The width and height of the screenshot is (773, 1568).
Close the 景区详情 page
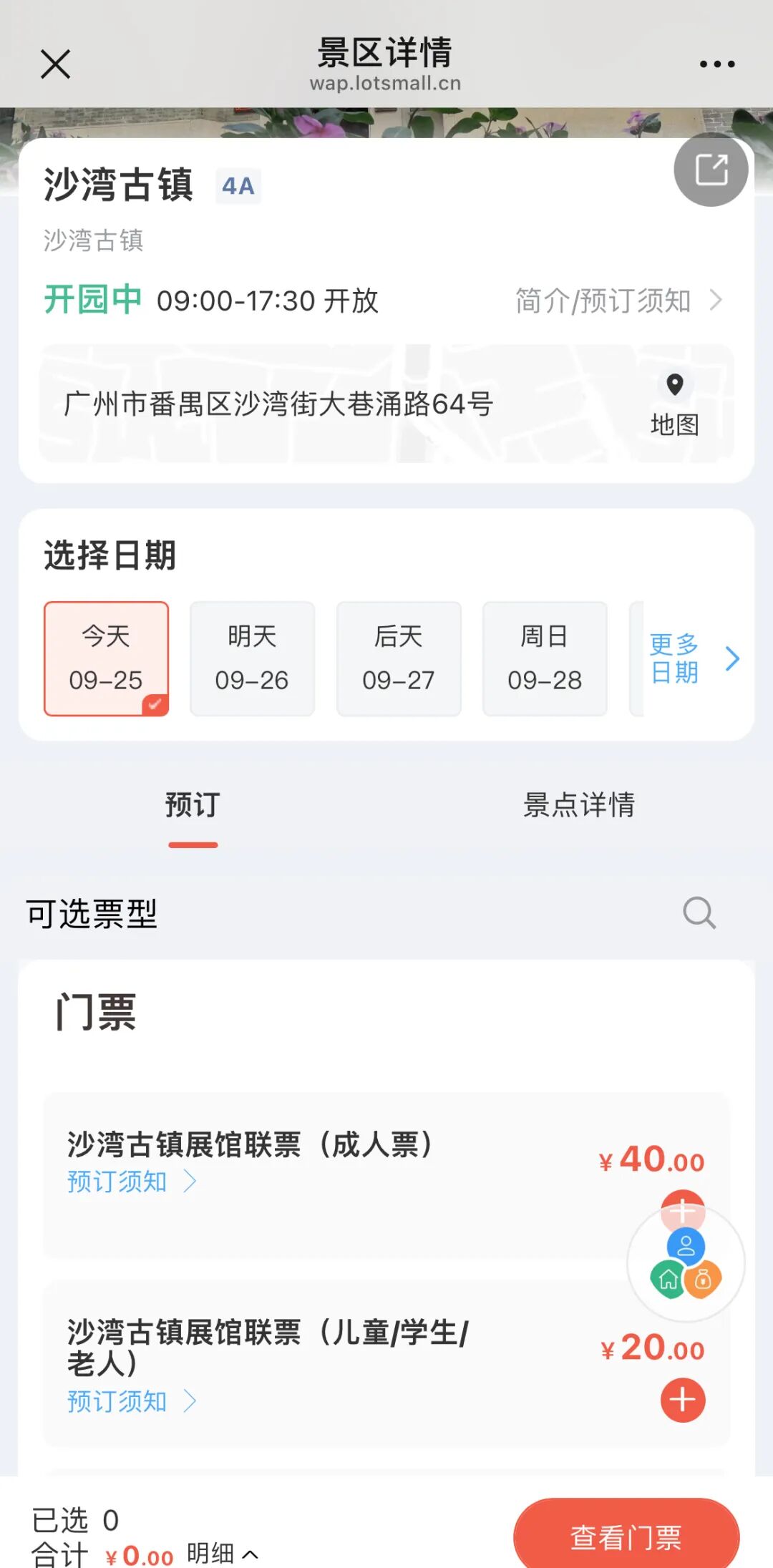[x=55, y=64]
